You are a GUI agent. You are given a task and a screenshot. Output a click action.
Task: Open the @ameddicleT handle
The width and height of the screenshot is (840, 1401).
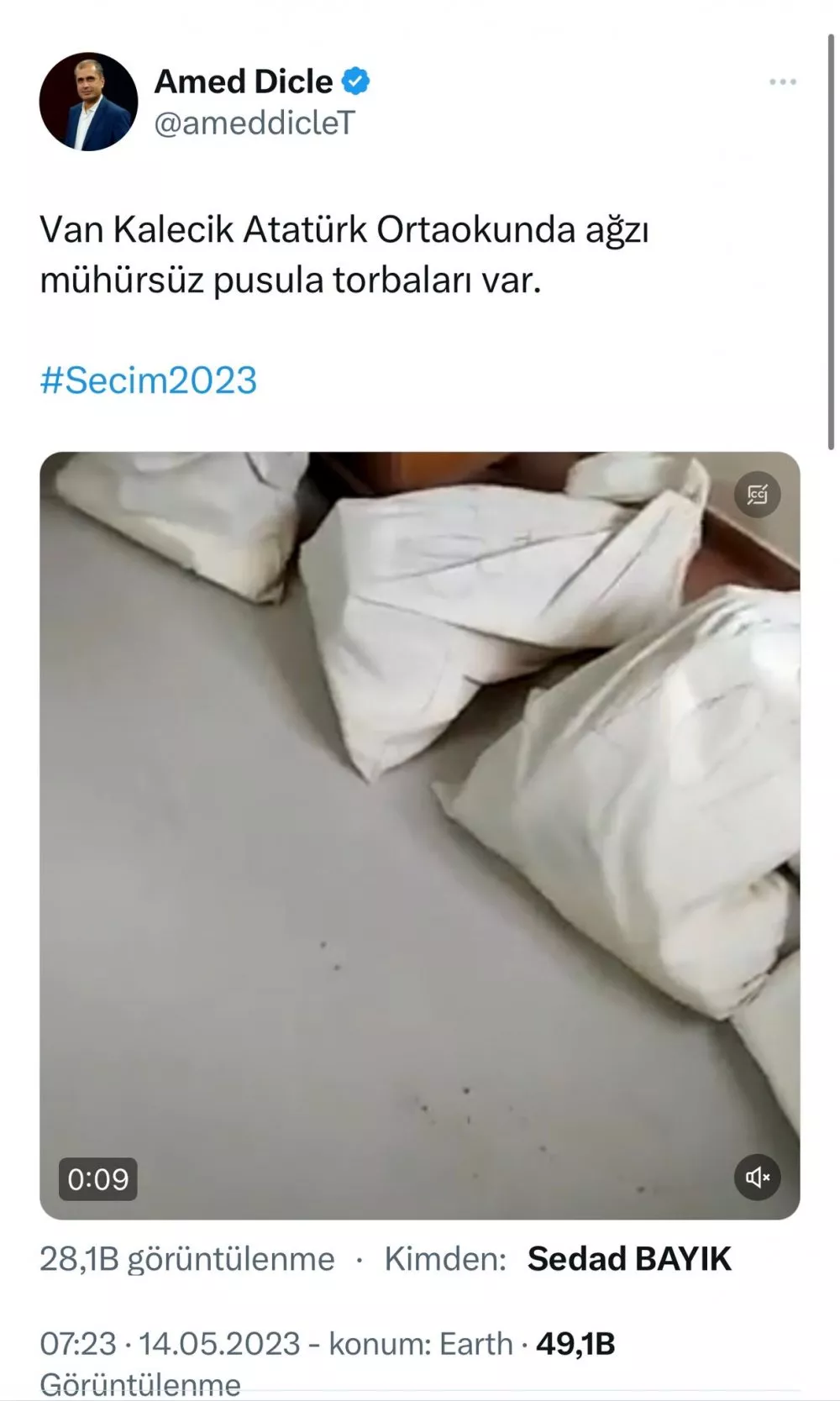255,123
